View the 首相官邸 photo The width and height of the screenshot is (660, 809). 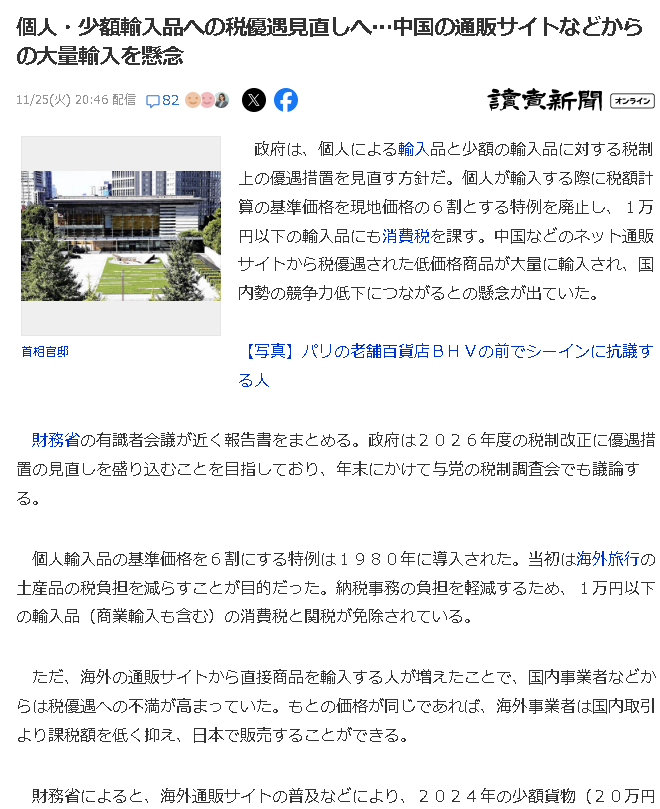tap(121, 235)
